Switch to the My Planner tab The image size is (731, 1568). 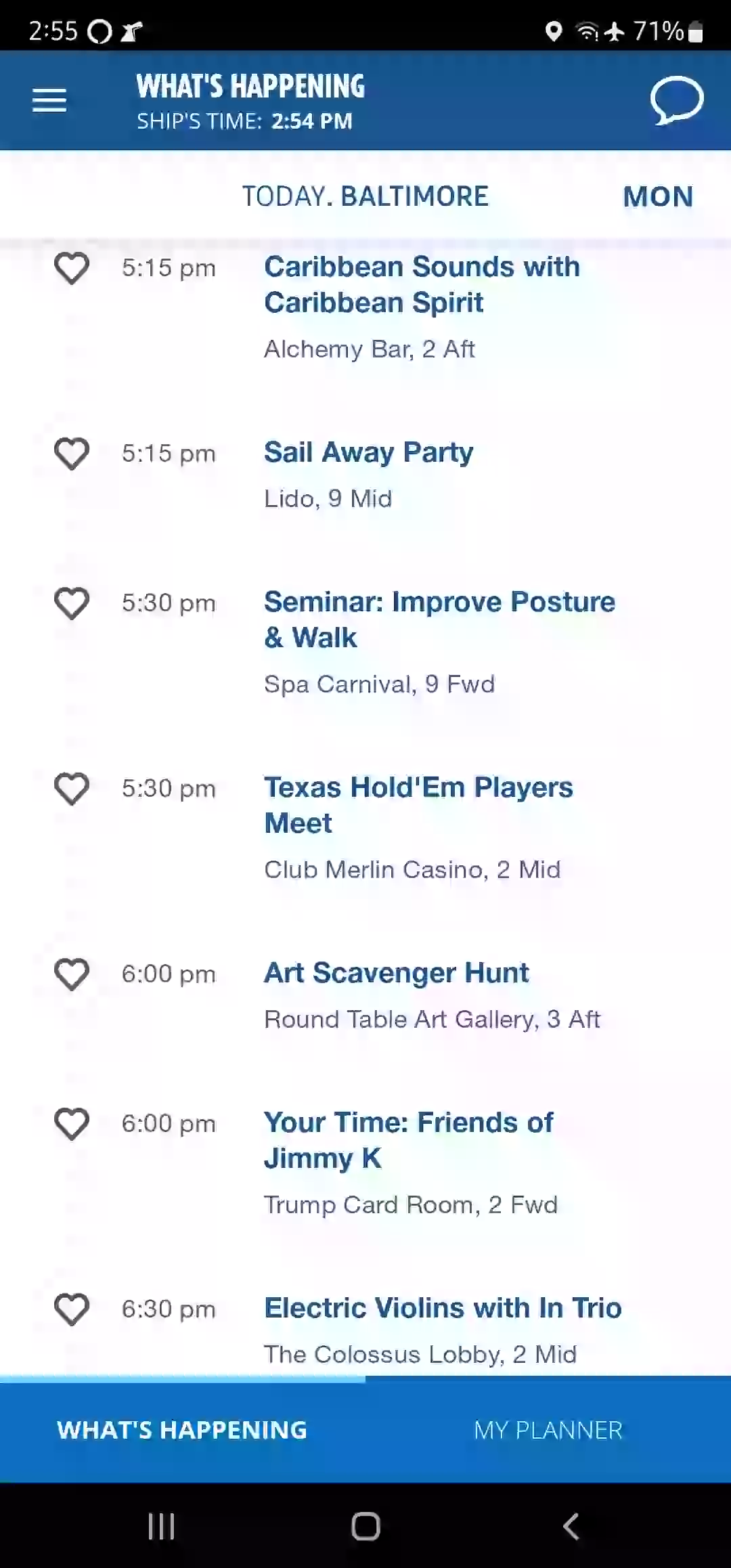(x=548, y=1430)
